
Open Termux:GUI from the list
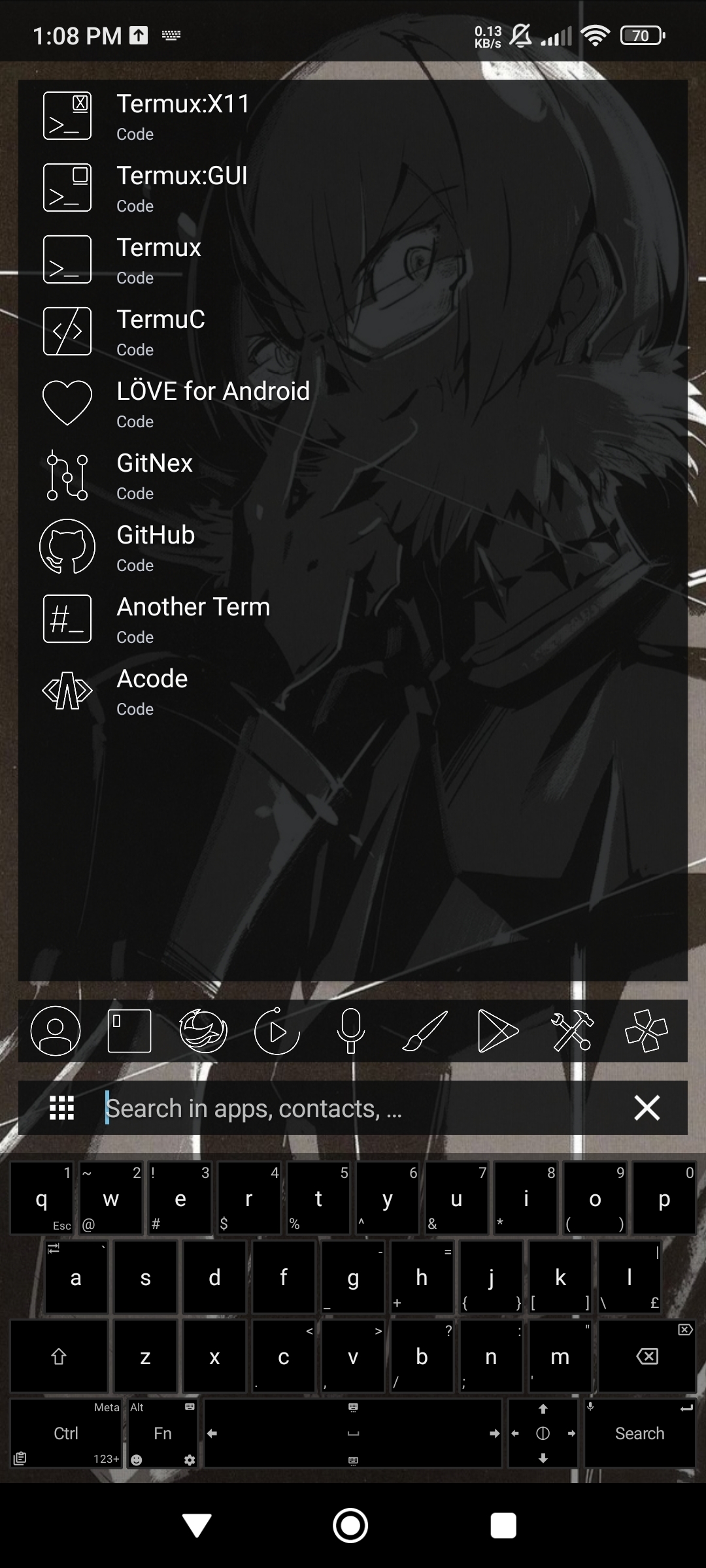(182, 188)
